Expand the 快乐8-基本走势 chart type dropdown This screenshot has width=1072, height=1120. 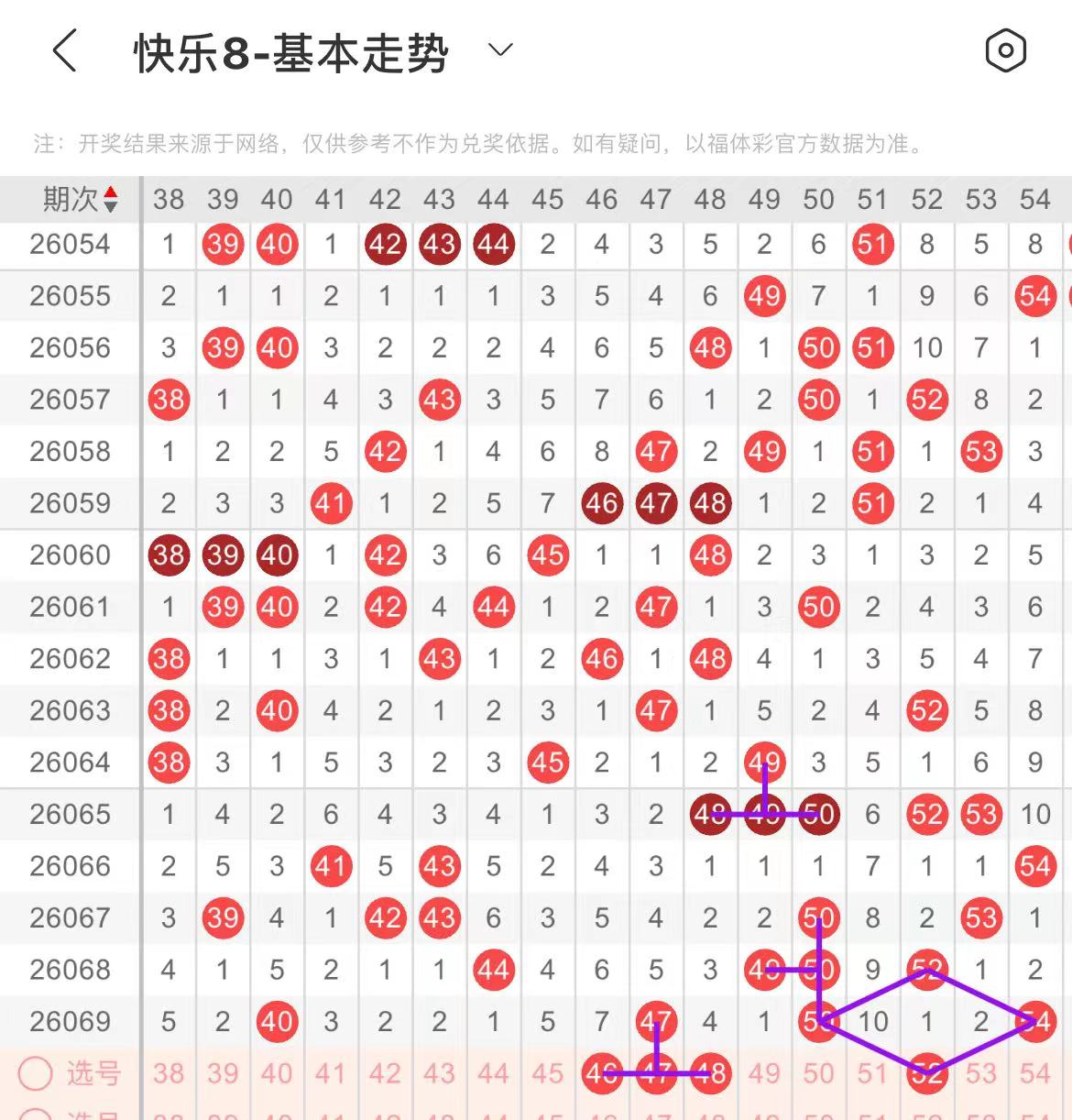tap(500, 50)
